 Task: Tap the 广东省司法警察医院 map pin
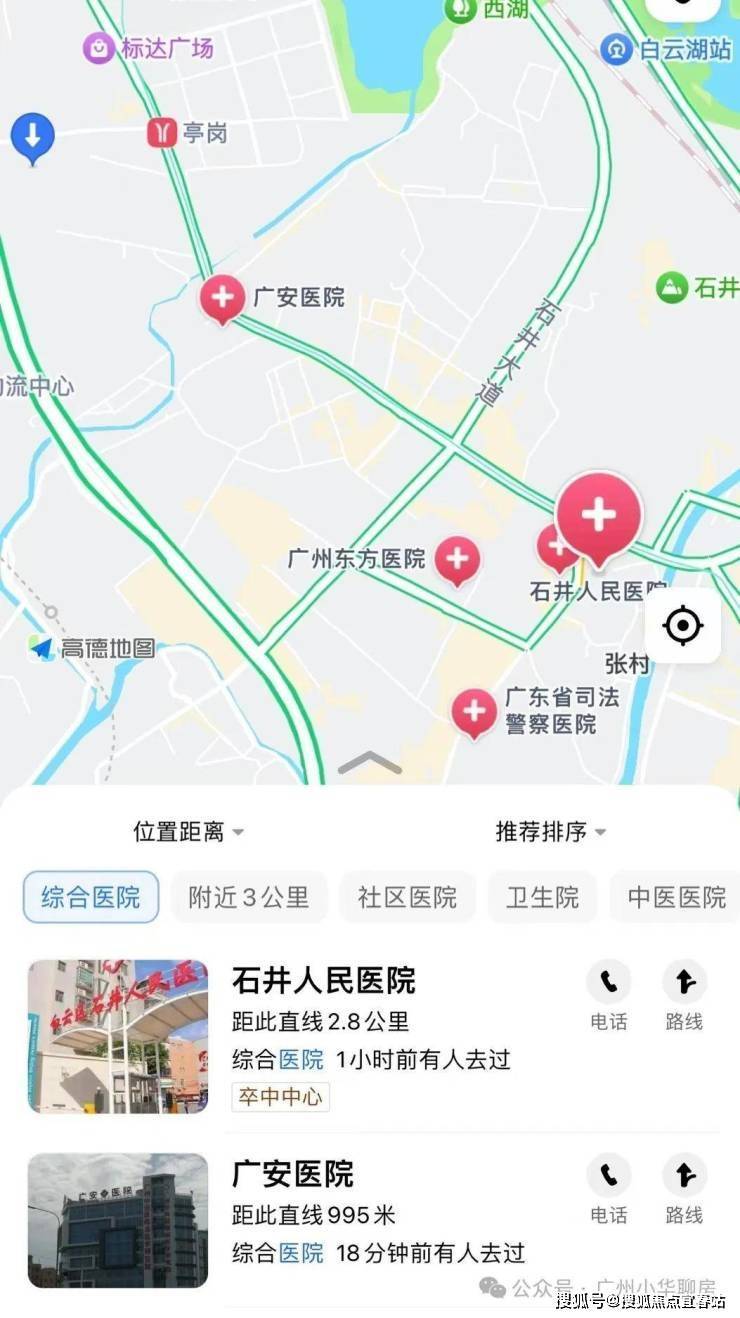[x=473, y=711]
